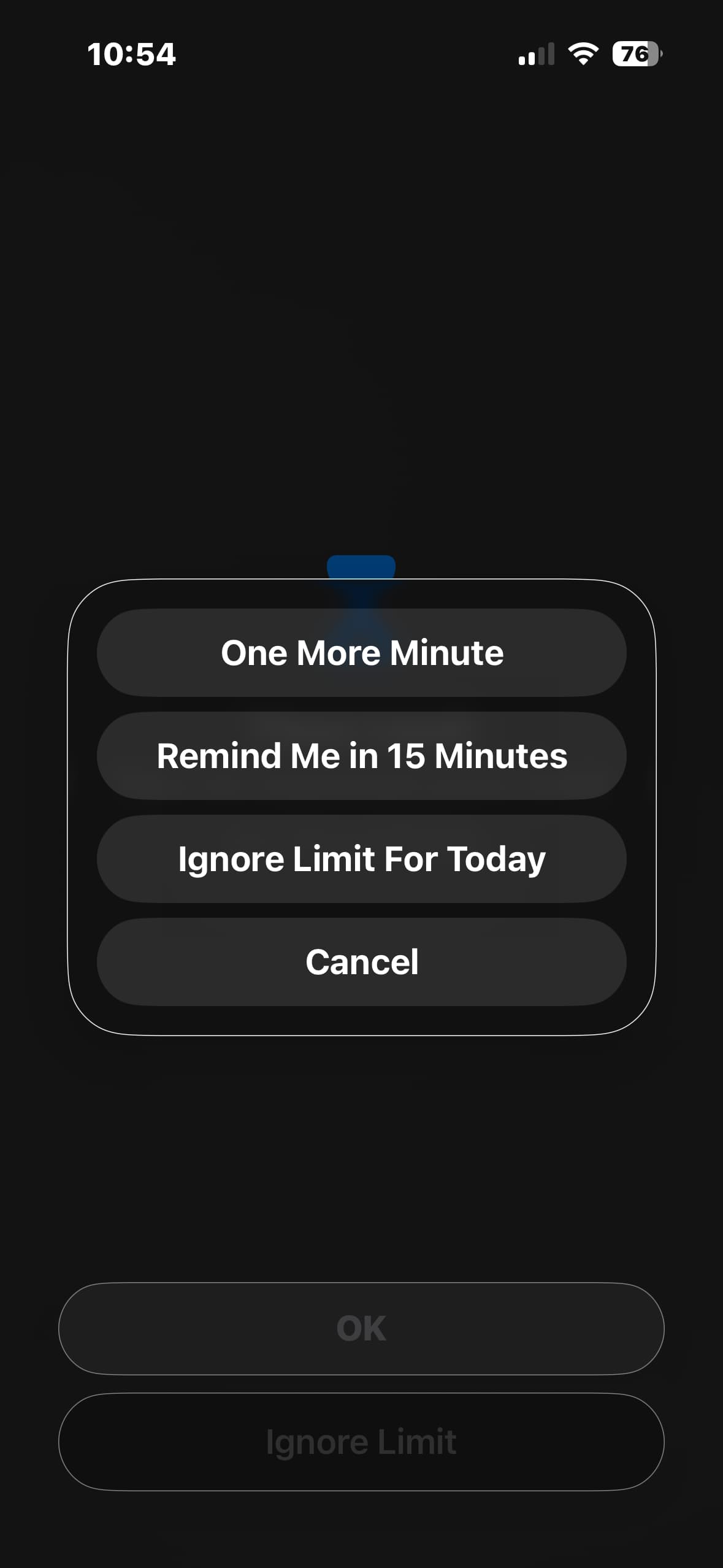
Task: Select Remind Me in 15 Minutes
Action: point(361,756)
